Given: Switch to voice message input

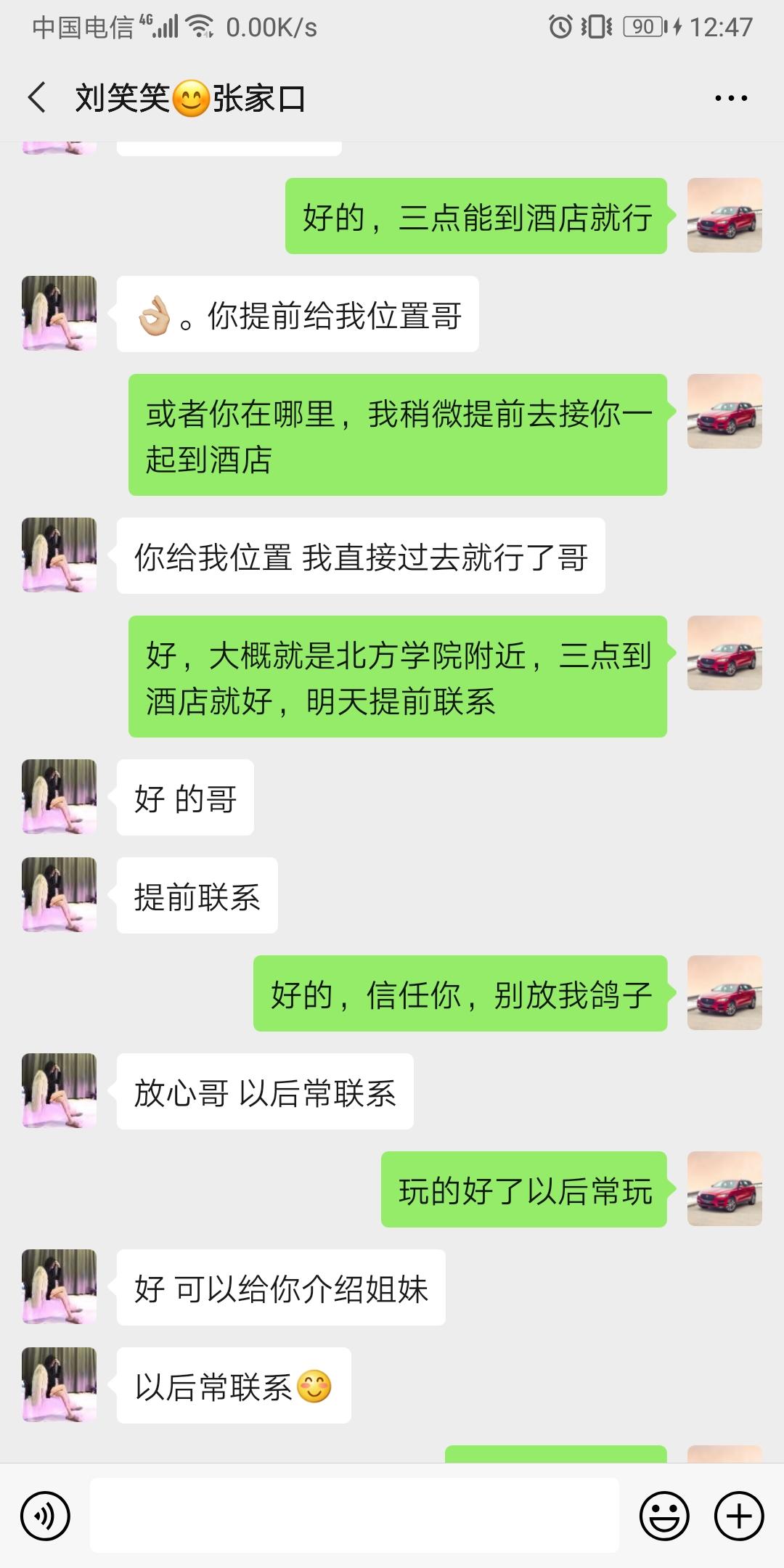Looking at the screenshot, I should 46,1516.
